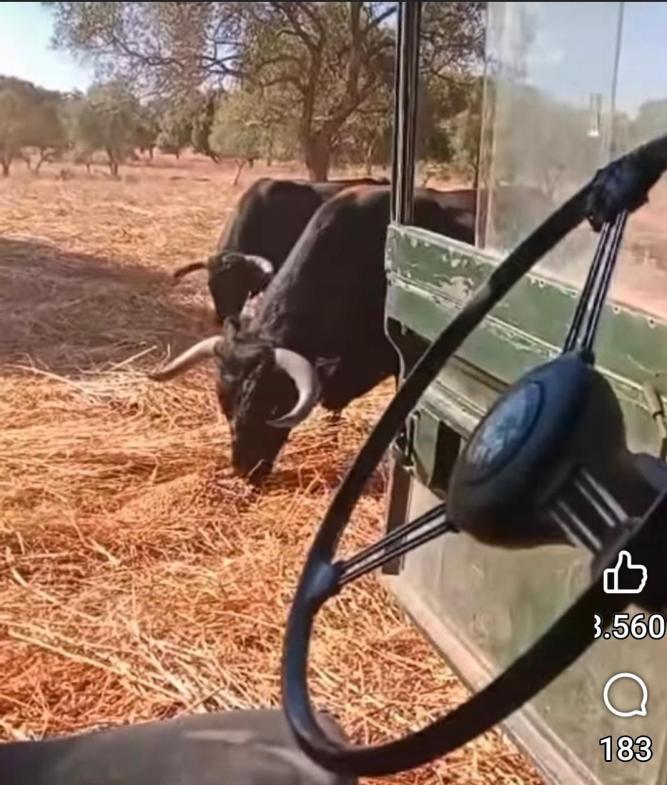
Task: Like this bull video
Action: 625,574
